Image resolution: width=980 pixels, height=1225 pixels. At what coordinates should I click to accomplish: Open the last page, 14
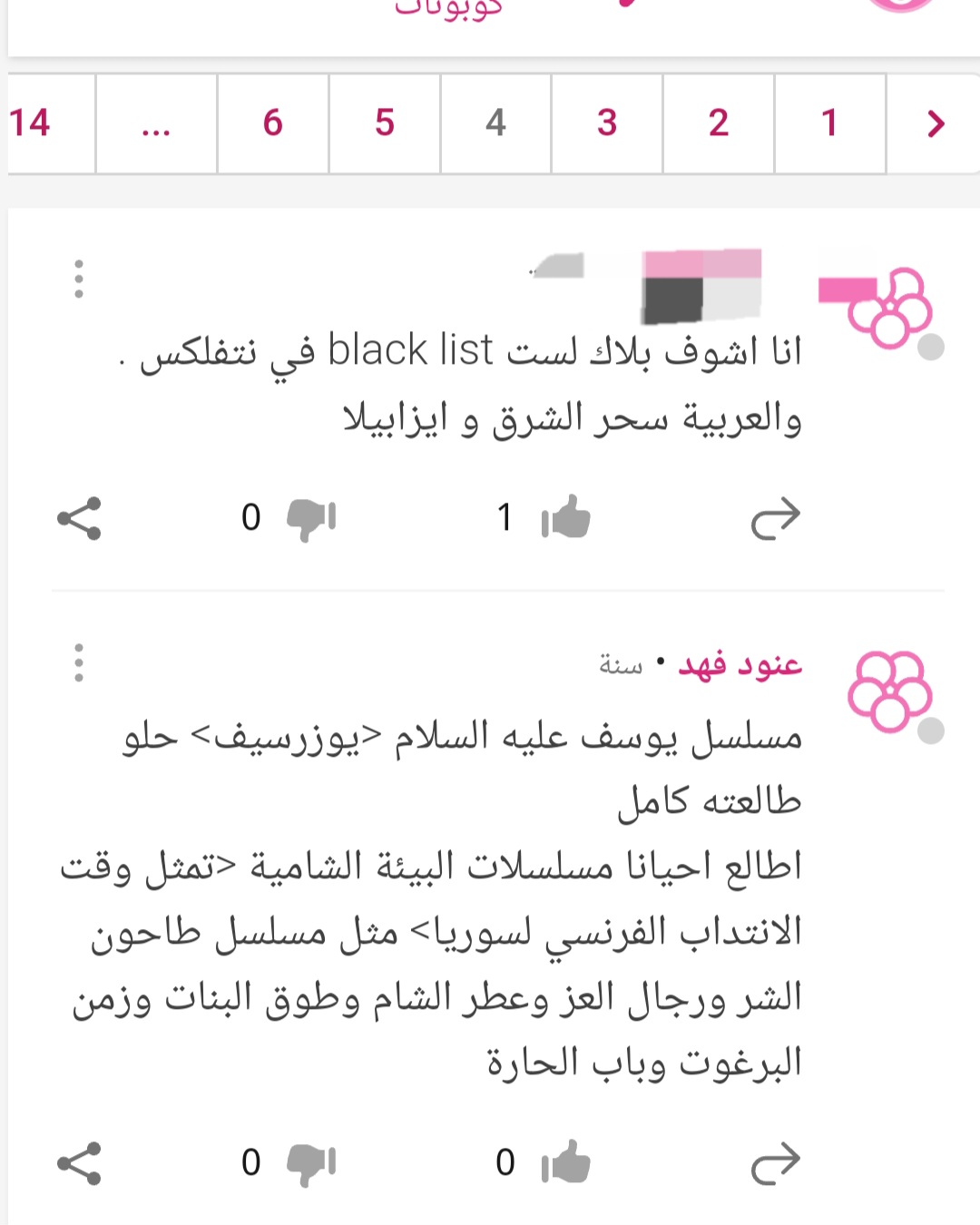click(32, 123)
